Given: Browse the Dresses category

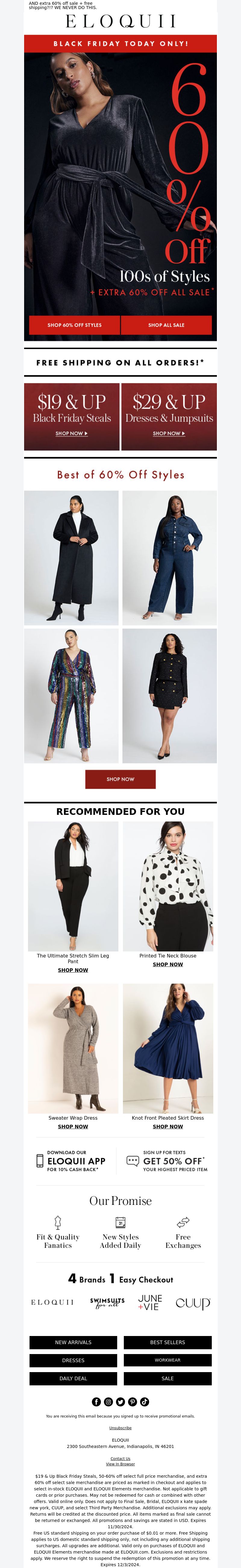Looking at the screenshot, I should (73, 1360).
